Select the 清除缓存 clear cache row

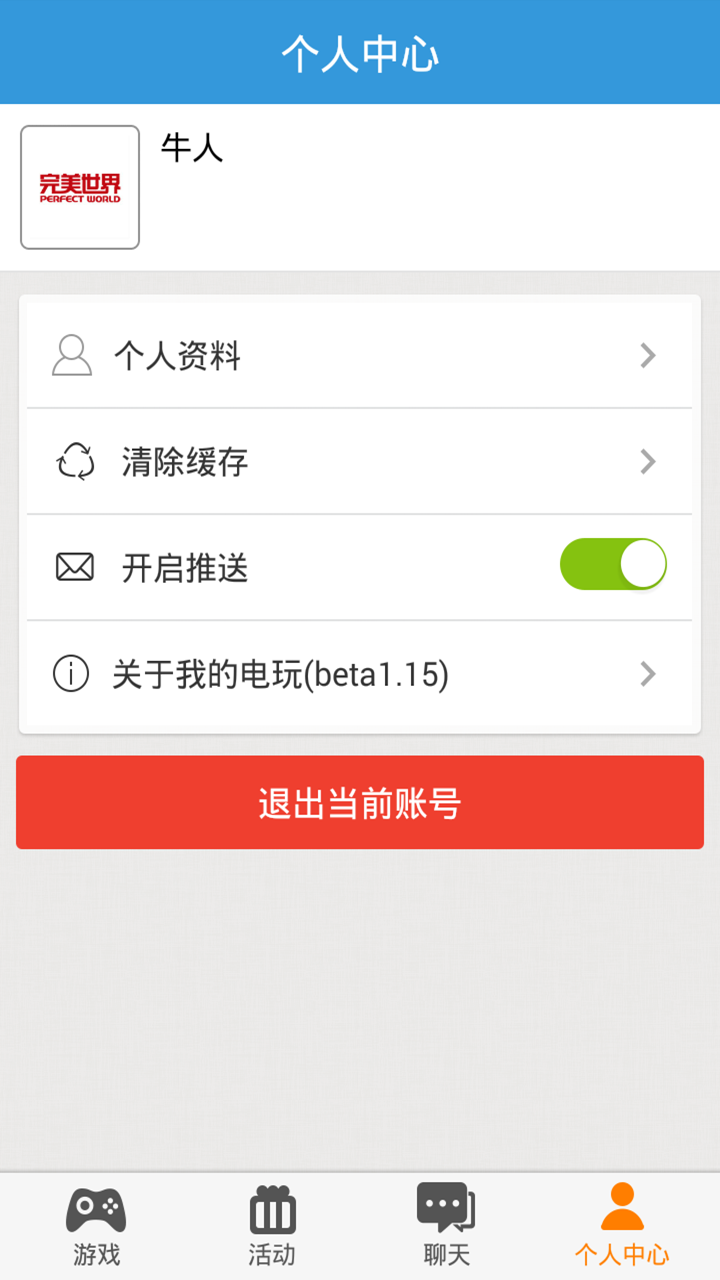tap(359, 462)
